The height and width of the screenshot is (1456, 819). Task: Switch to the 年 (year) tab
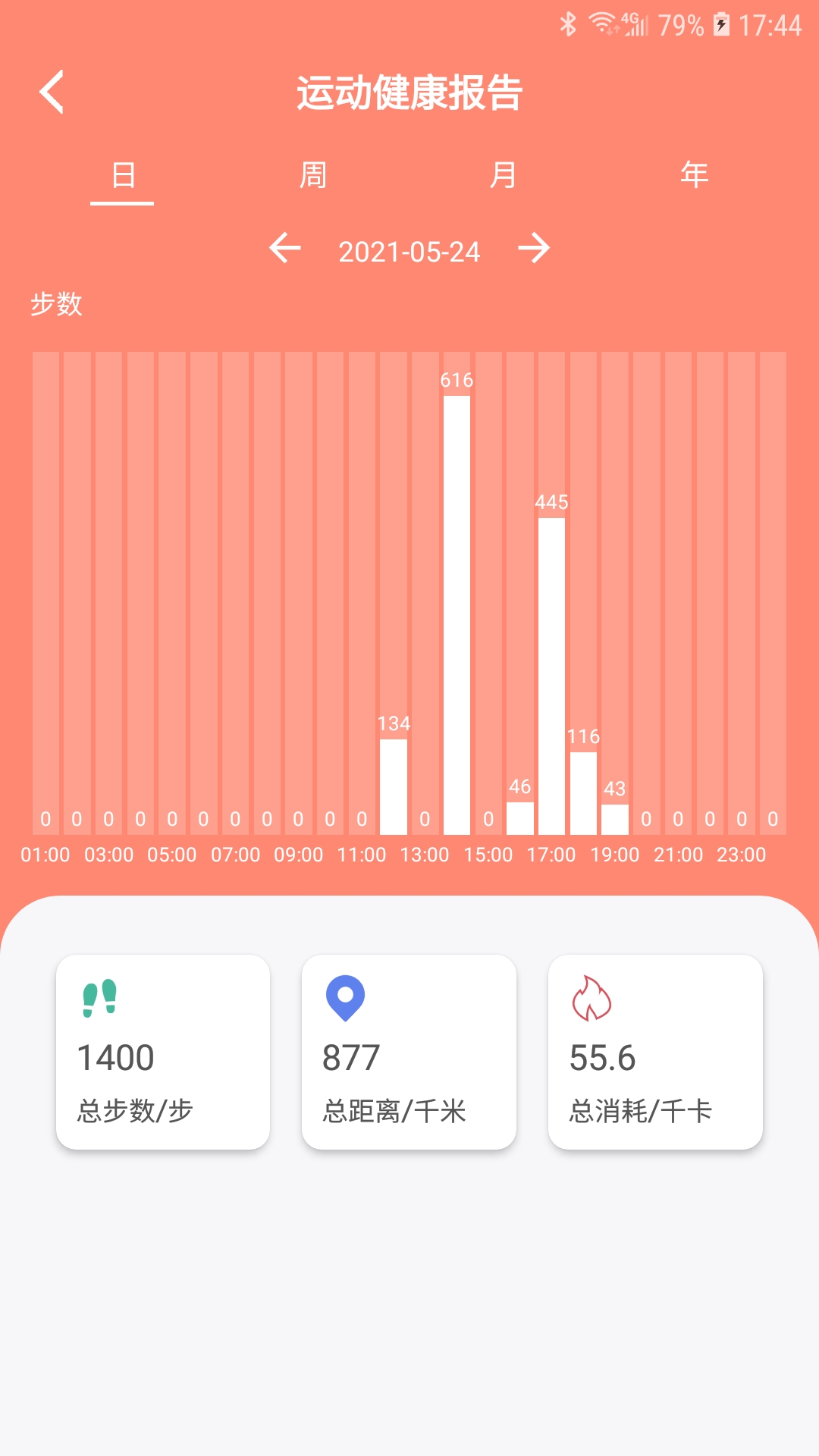694,176
